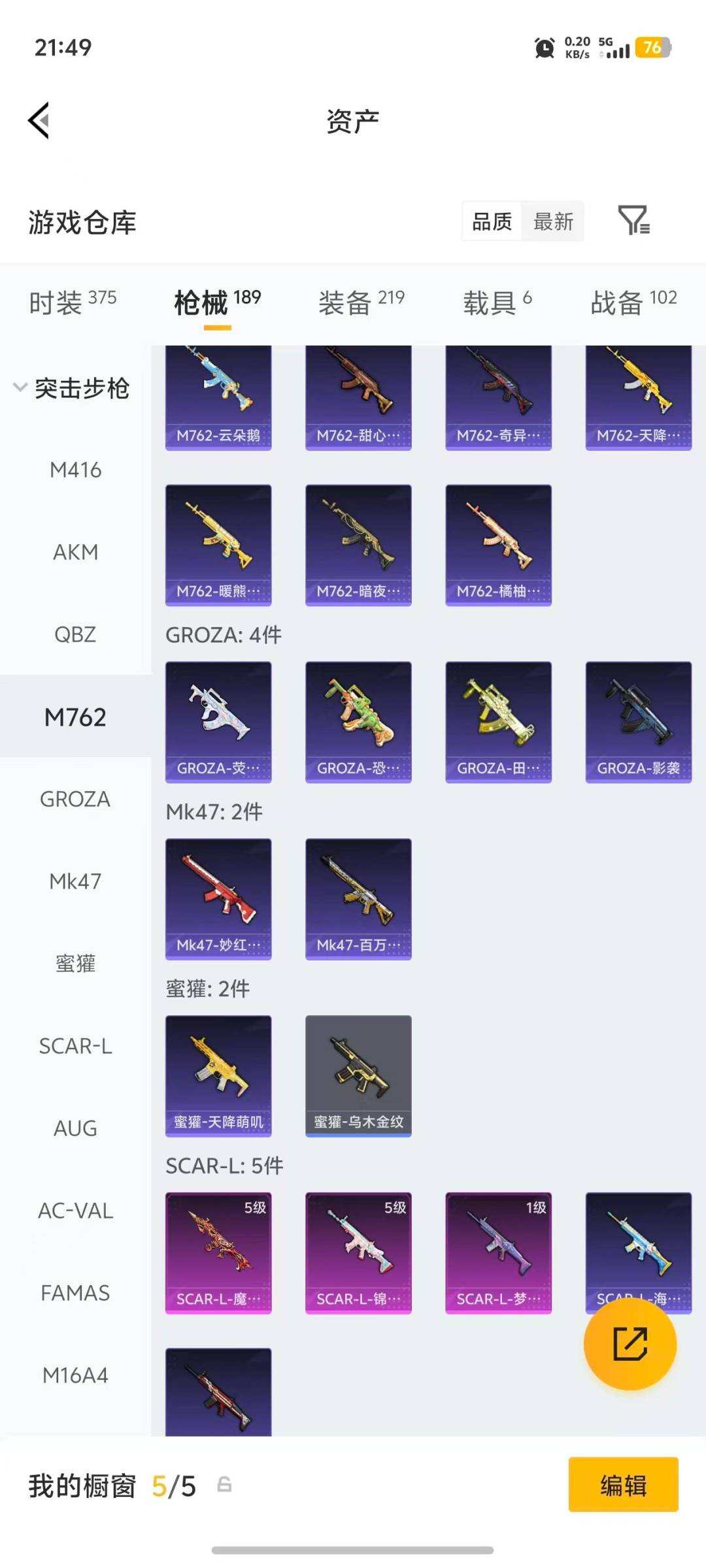This screenshot has height=1568, width=706.
Task: Select AUG in the sidebar
Action: pos(75,1128)
